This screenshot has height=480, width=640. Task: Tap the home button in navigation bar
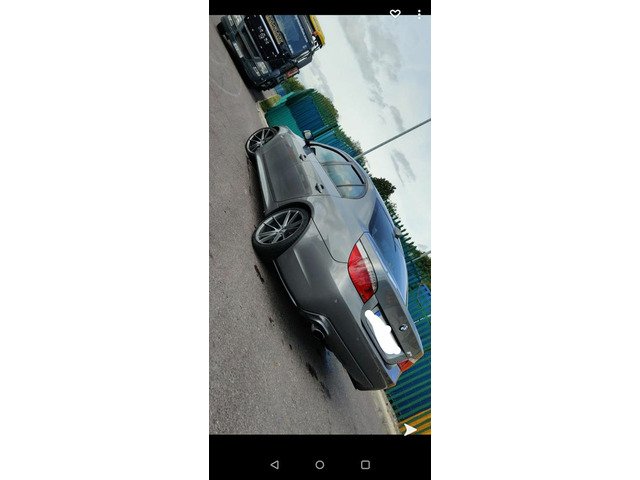(x=320, y=465)
